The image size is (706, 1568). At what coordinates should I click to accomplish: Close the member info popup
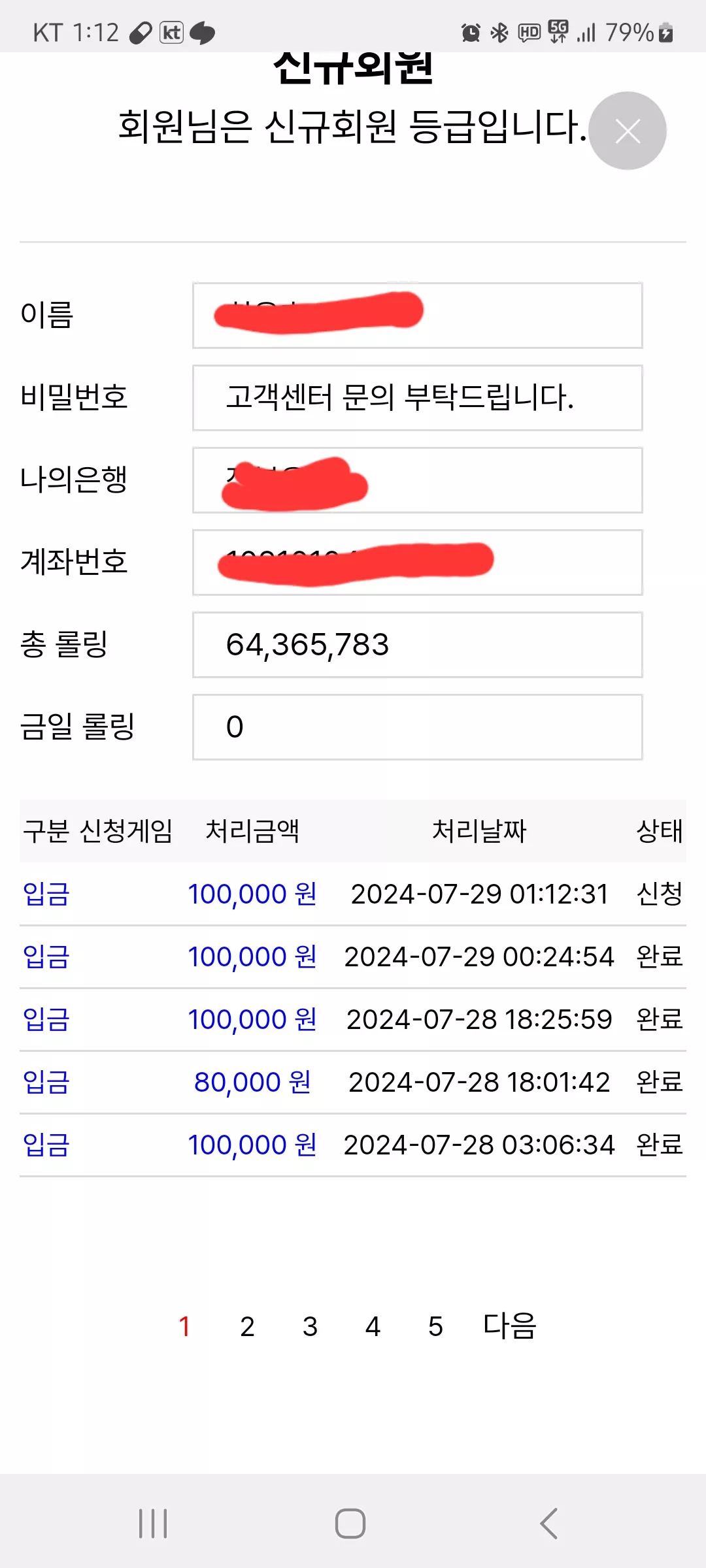[x=628, y=131]
